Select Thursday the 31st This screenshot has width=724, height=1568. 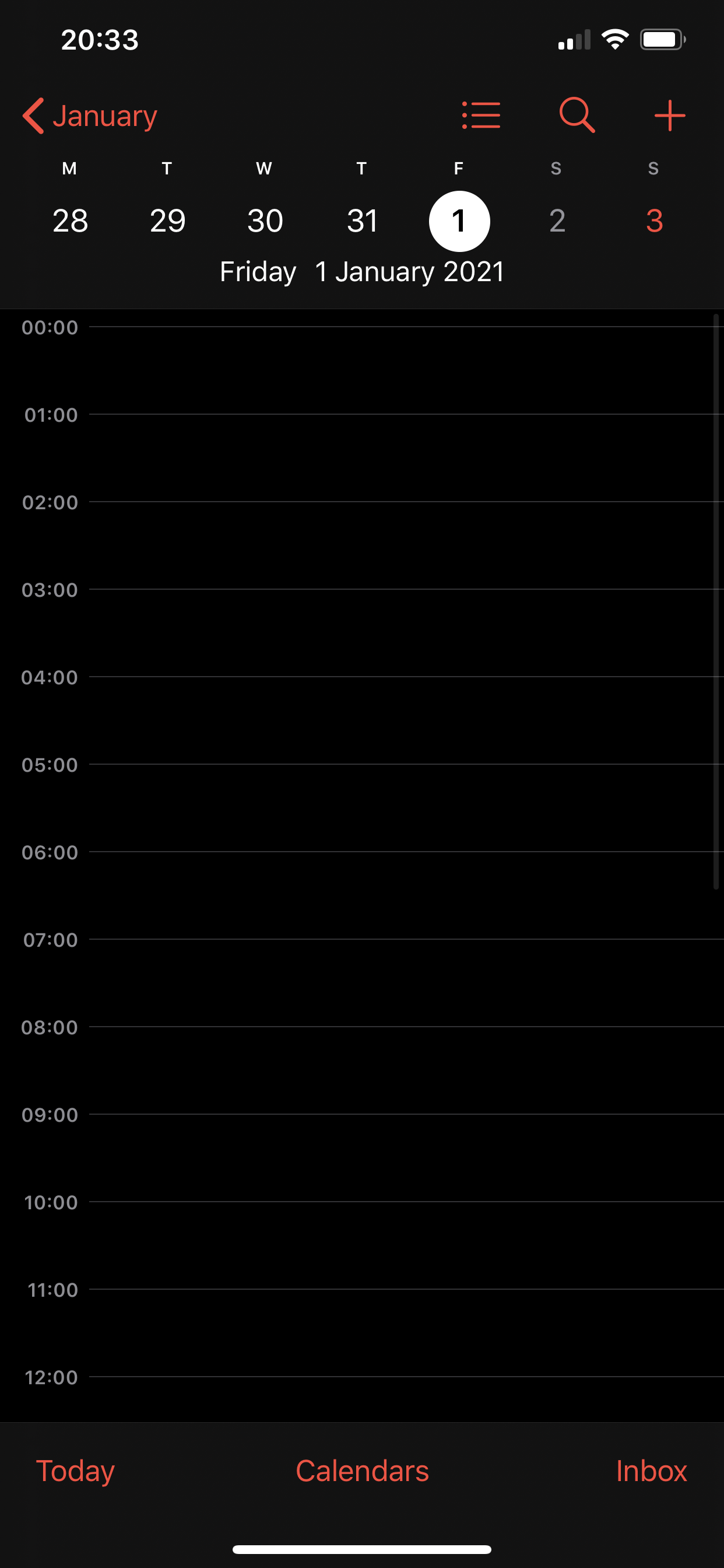pos(361,221)
